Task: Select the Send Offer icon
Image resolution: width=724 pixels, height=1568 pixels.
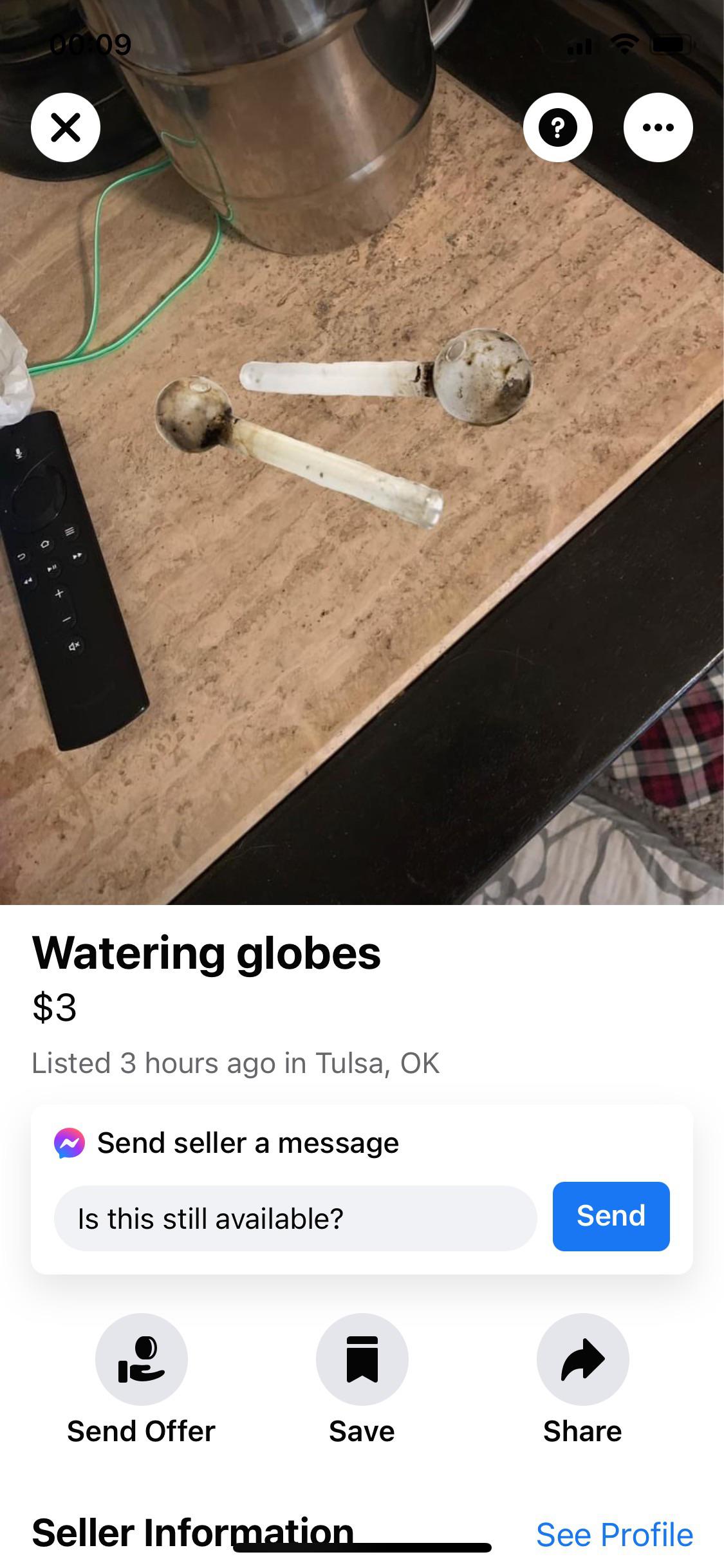Action: 142,1359
